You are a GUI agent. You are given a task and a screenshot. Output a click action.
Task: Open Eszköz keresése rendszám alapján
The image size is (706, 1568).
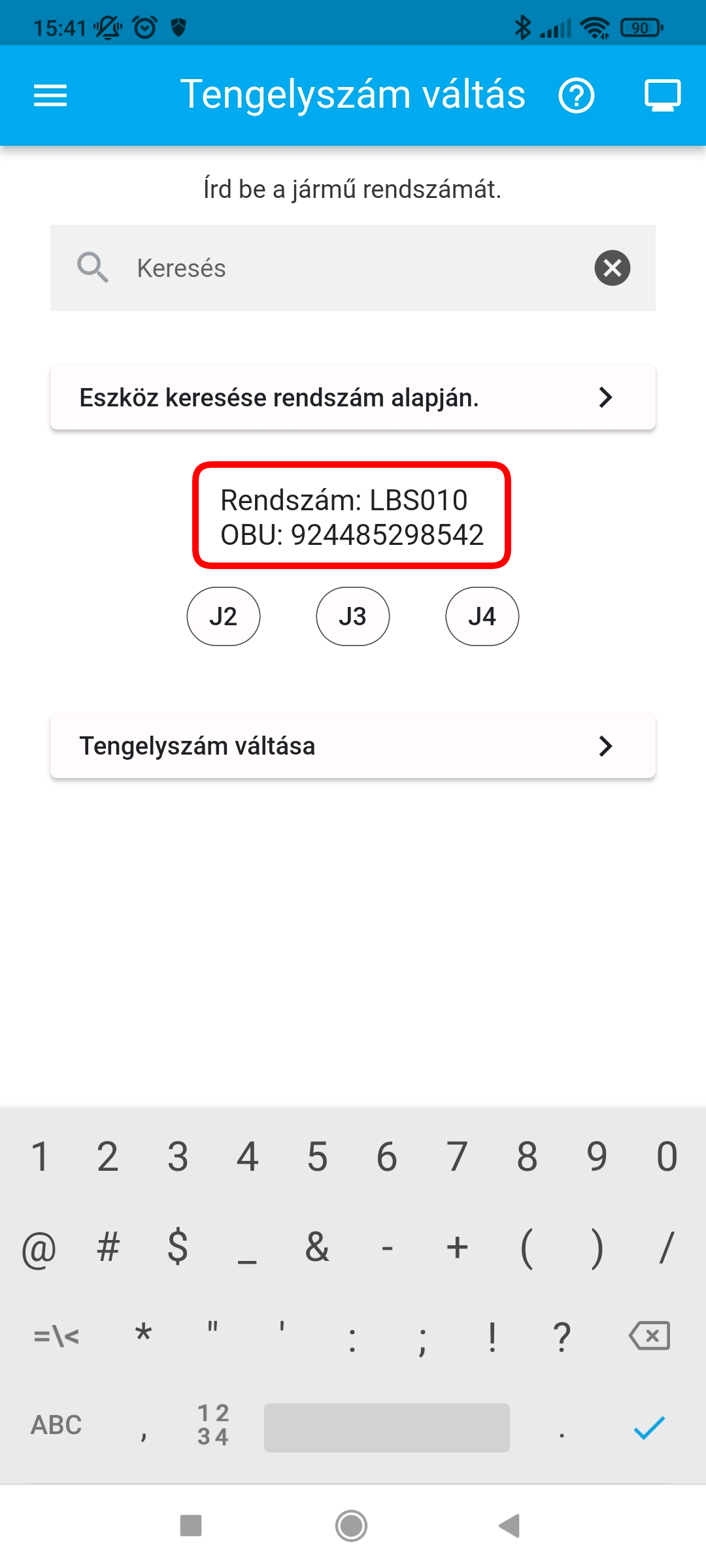pos(353,397)
